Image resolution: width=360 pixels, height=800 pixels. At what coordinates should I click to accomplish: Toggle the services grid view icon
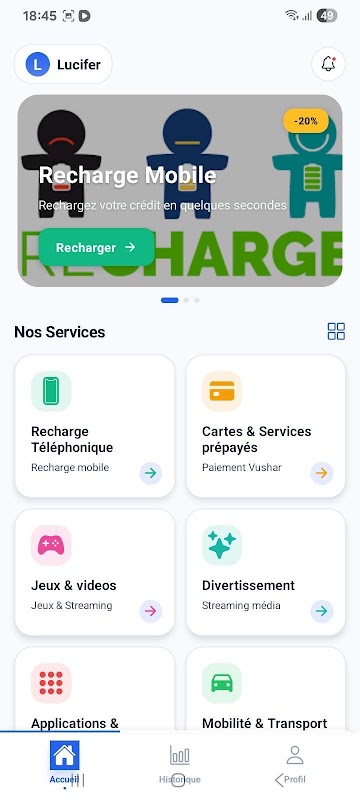[x=336, y=331]
